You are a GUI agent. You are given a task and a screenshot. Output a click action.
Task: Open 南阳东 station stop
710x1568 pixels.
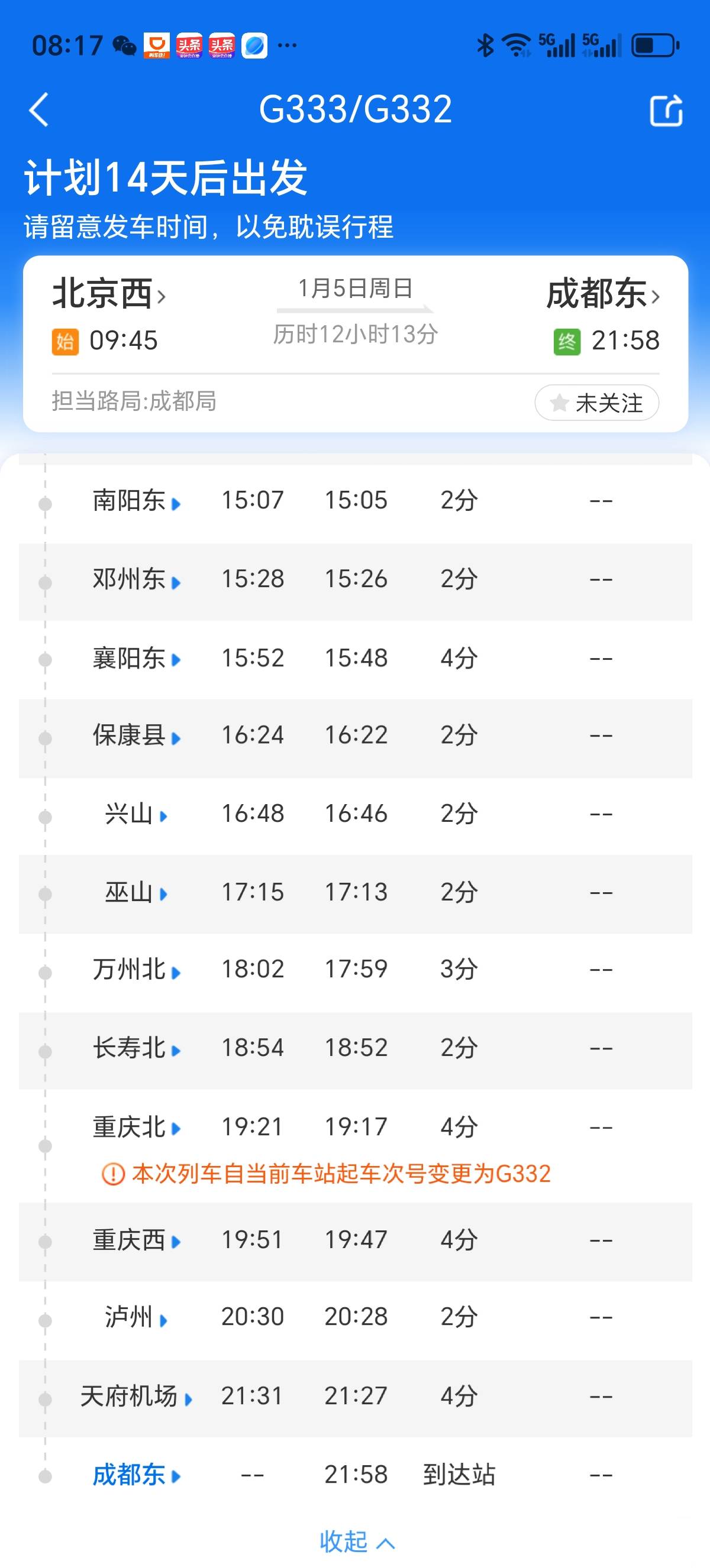coord(136,501)
